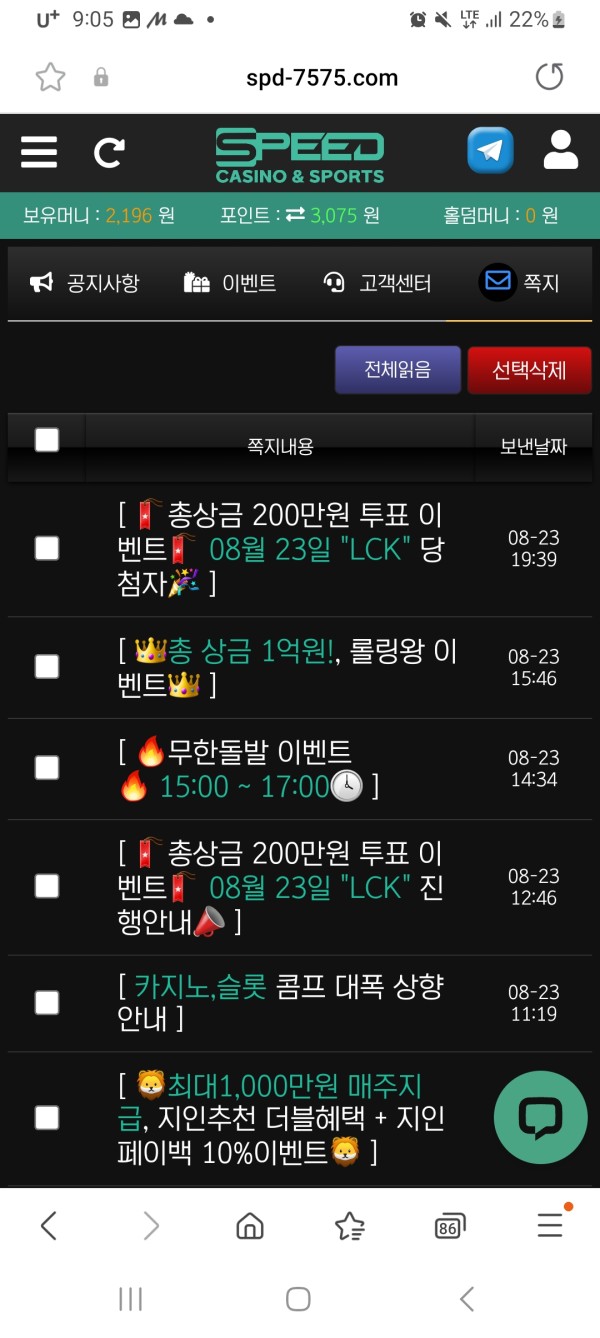The width and height of the screenshot is (600, 1338).
Task: Mark all messages read with 전체읽음
Action: click(x=397, y=369)
